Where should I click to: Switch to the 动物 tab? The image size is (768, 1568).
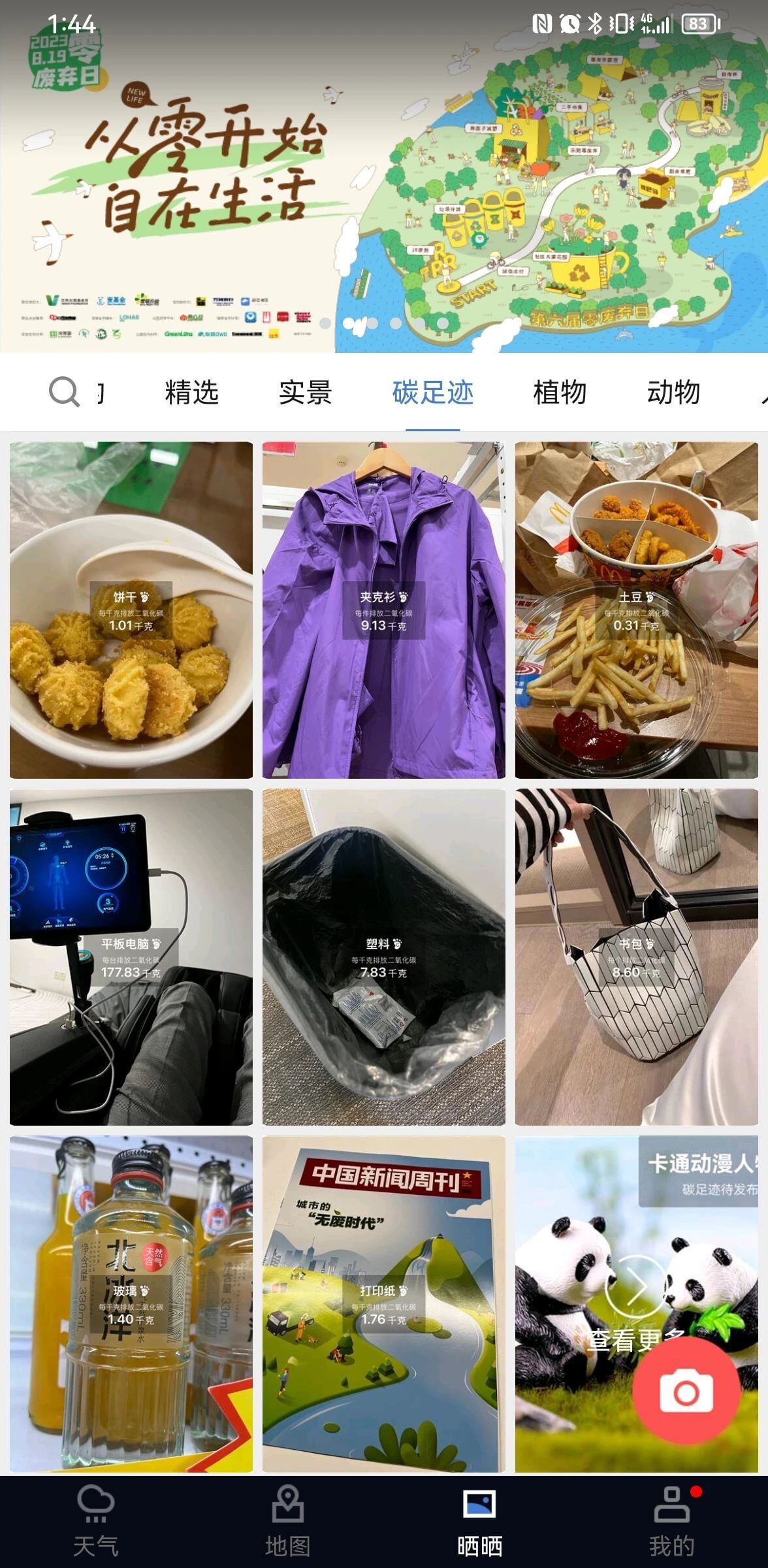tap(673, 393)
